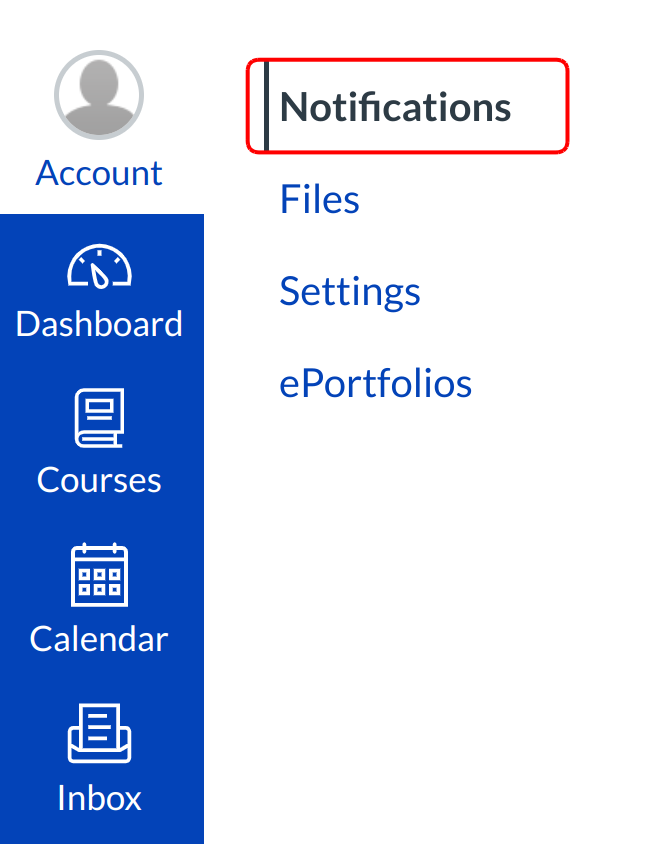The width and height of the screenshot is (668, 844).
Task: Open ePortfolios page
Action: coord(375,383)
